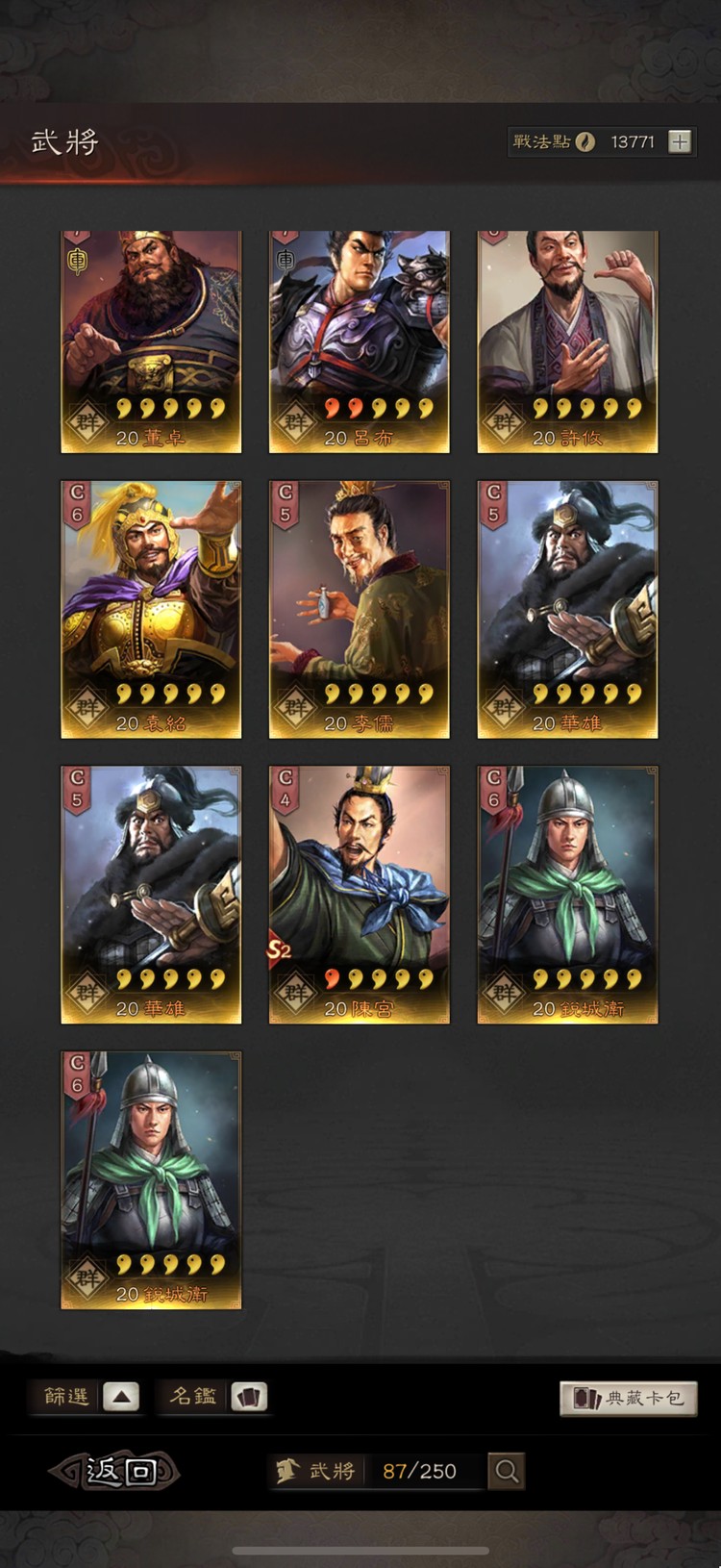721x1568 pixels.
Task: Open the 典藏卡包 collection pack
Action: (629, 1398)
